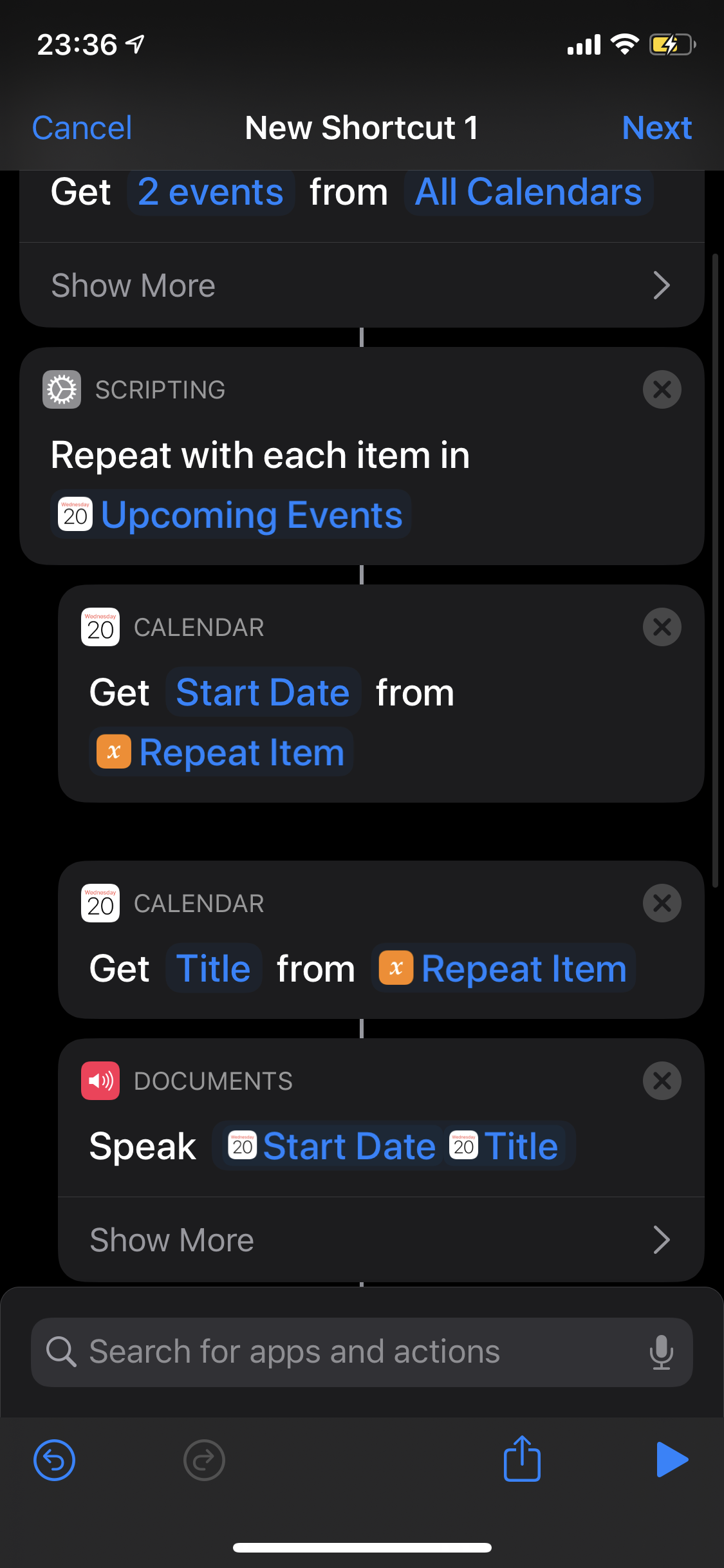Choose a calendar in All Calendars
The image size is (724, 1568).
point(528,192)
